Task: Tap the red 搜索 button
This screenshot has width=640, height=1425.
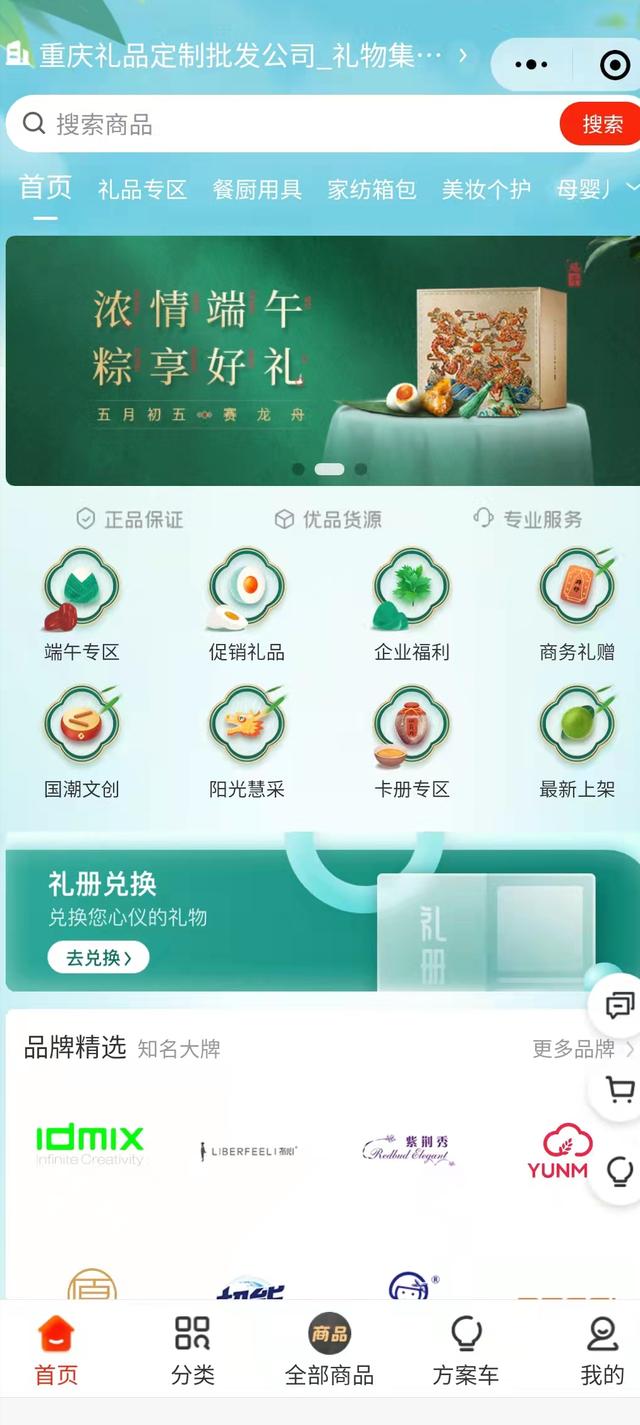Action: click(x=601, y=124)
